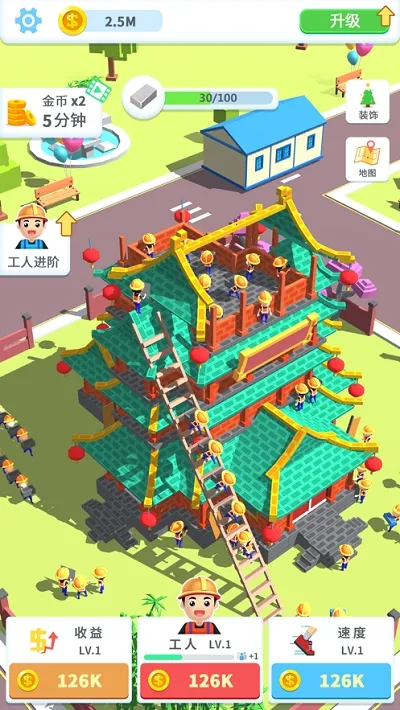Open the 装饰 decoration menu

[367, 101]
